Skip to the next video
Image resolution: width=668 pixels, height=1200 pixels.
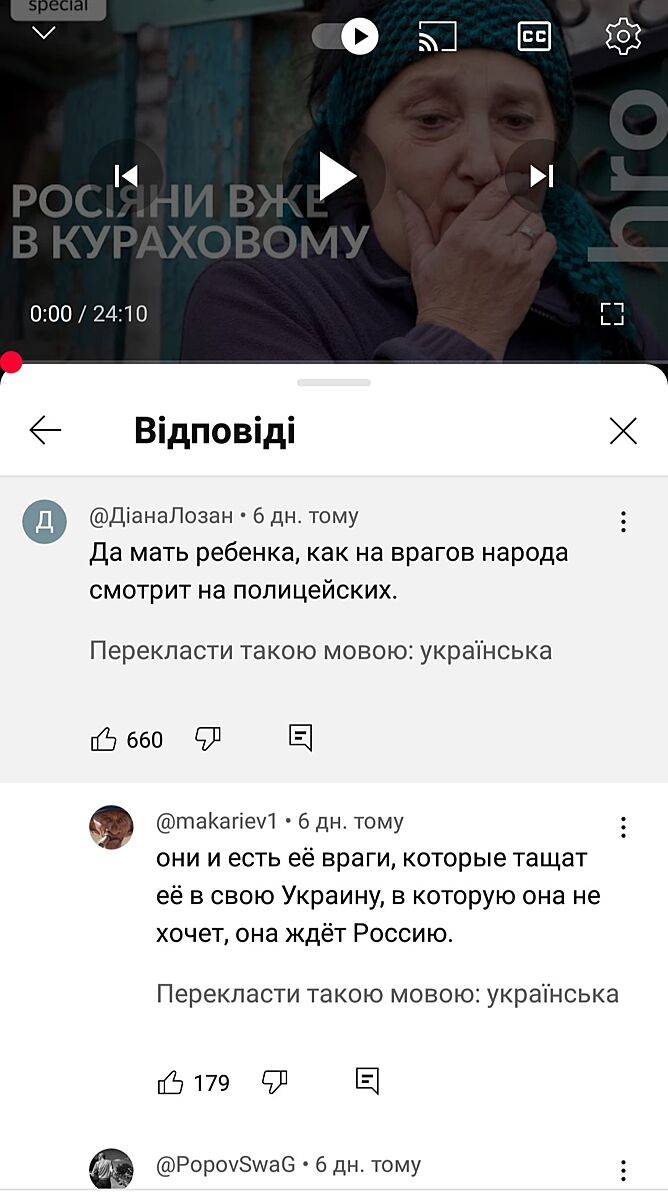click(x=541, y=176)
